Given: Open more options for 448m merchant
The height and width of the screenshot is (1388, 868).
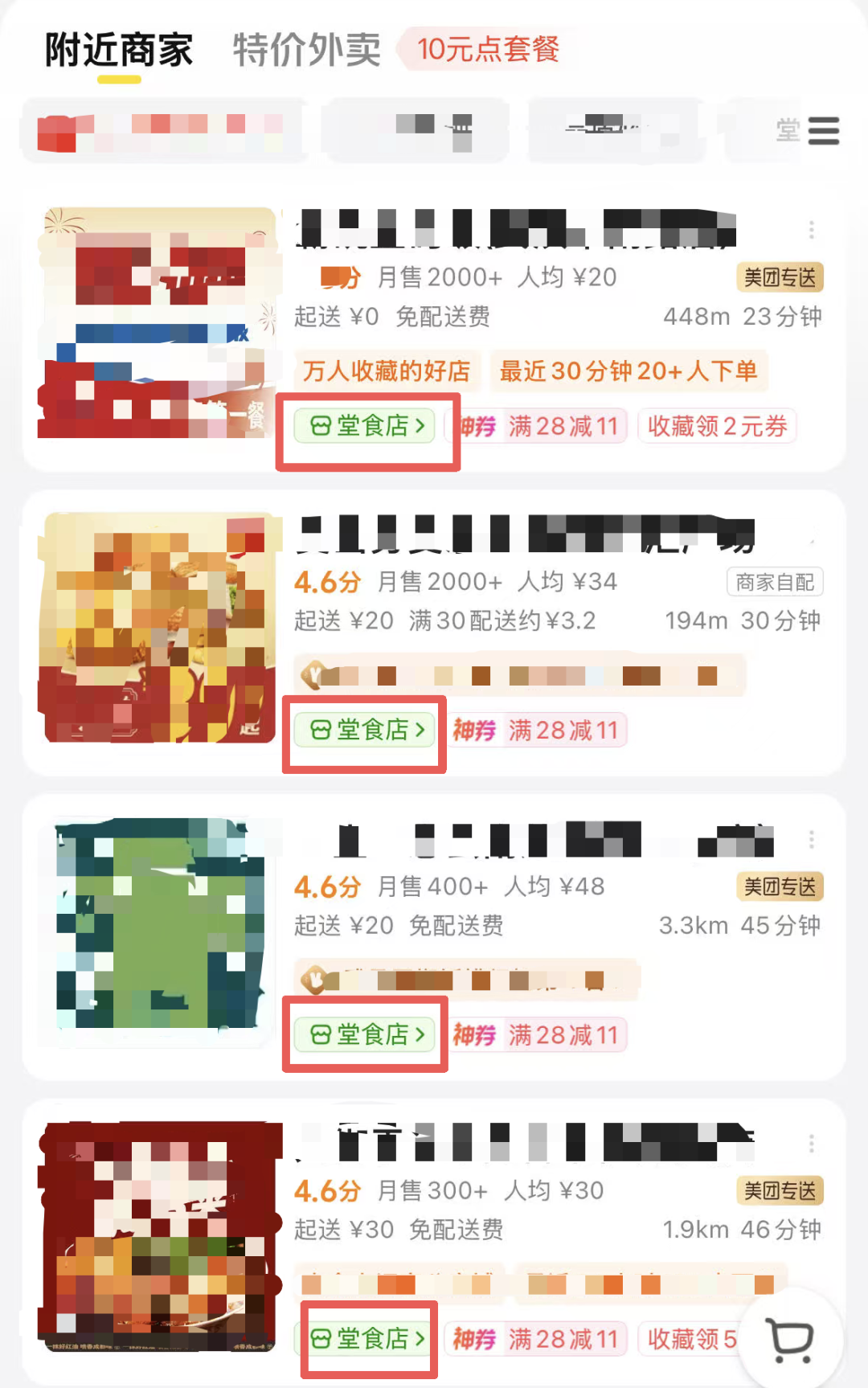Looking at the screenshot, I should click(x=811, y=230).
